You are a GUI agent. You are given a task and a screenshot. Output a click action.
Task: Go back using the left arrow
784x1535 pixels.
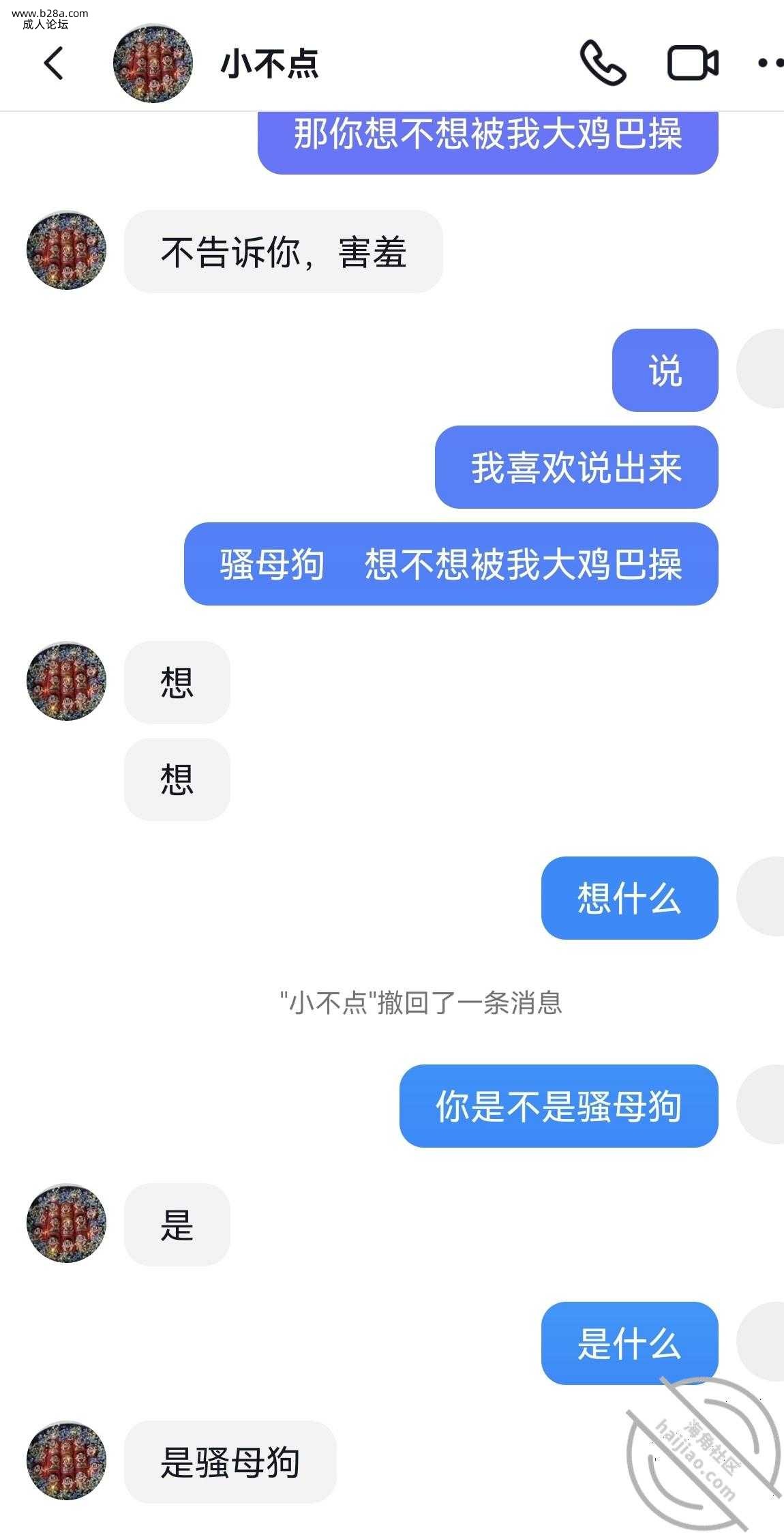pyautogui.click(x=52, y=63)
